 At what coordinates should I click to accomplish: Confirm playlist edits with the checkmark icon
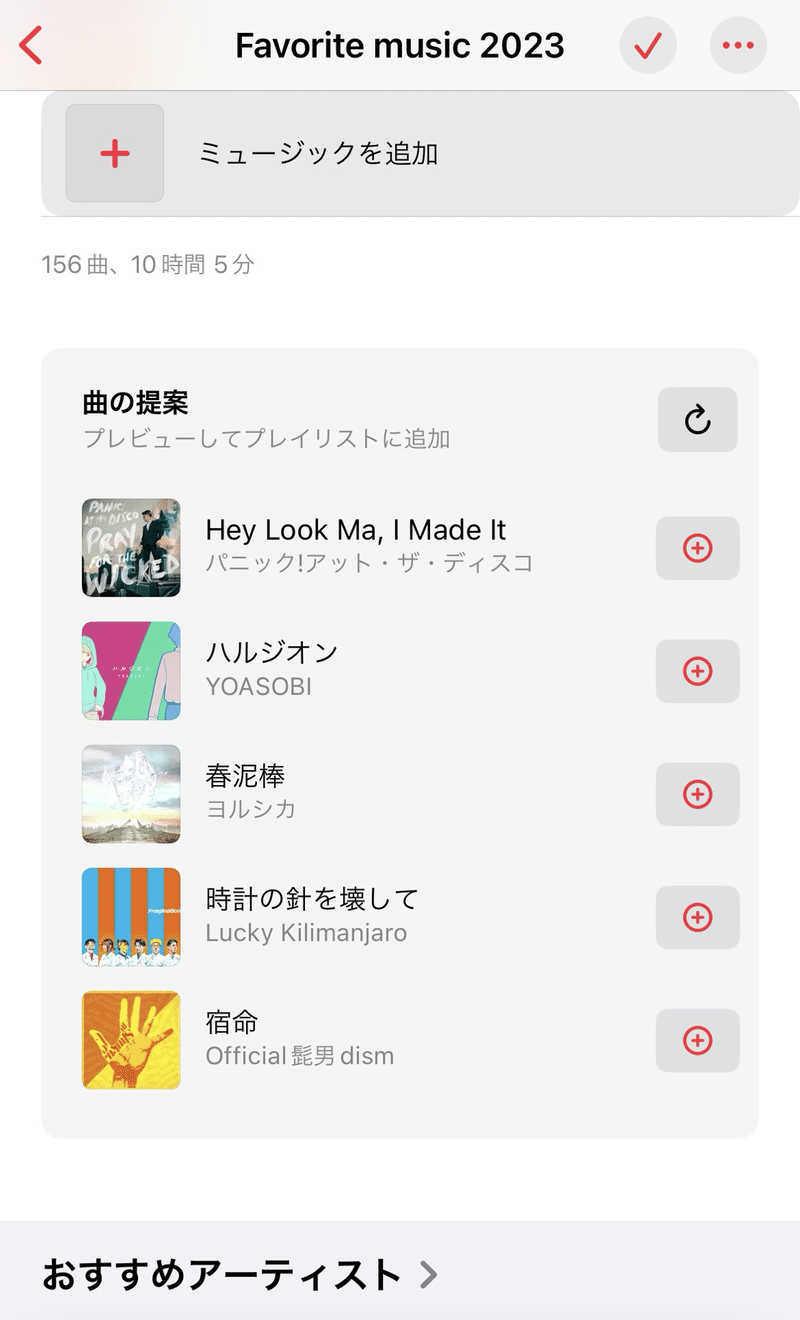[x=648, y=45]
